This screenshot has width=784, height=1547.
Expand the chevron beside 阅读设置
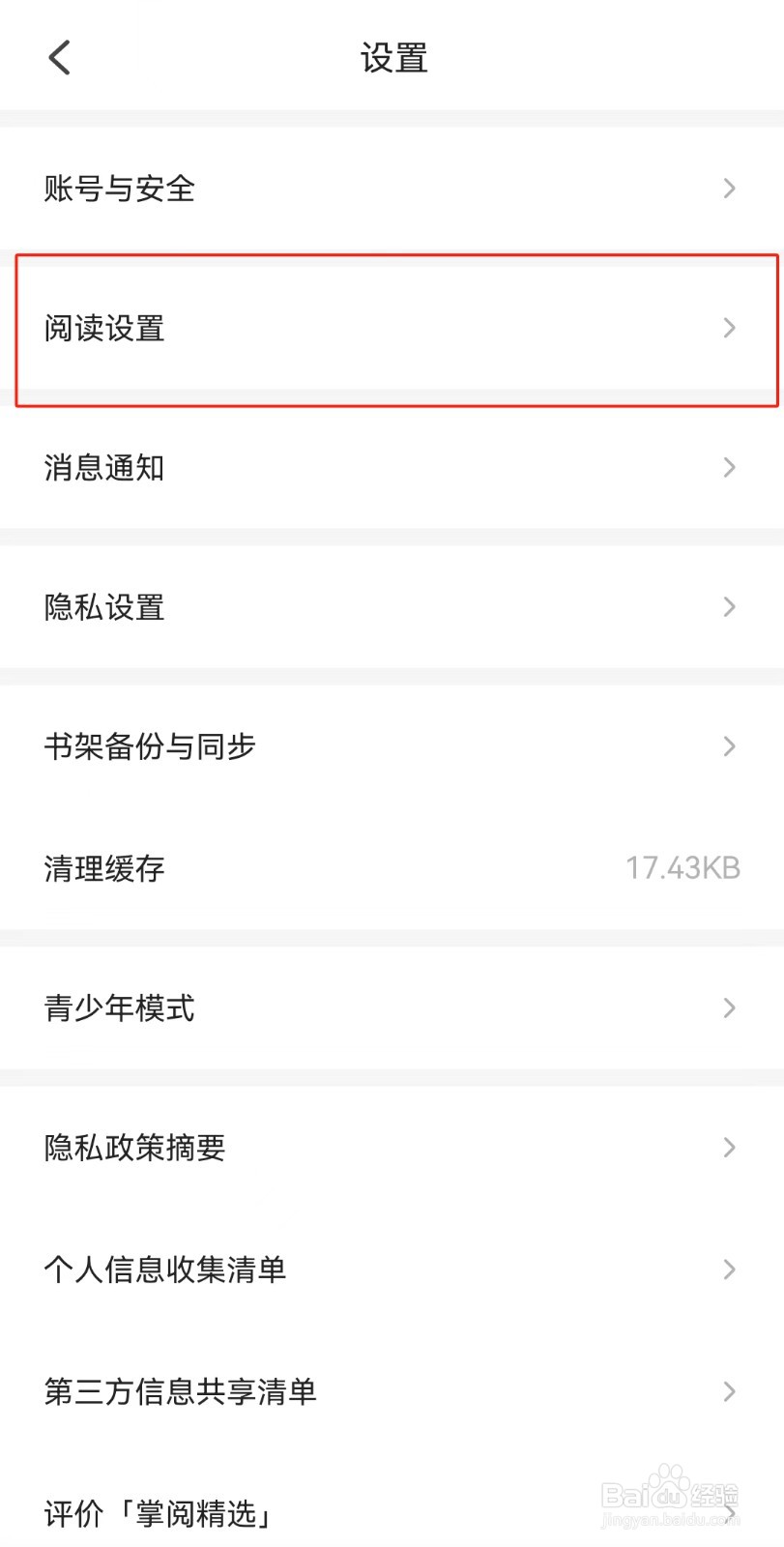[730, 329]
